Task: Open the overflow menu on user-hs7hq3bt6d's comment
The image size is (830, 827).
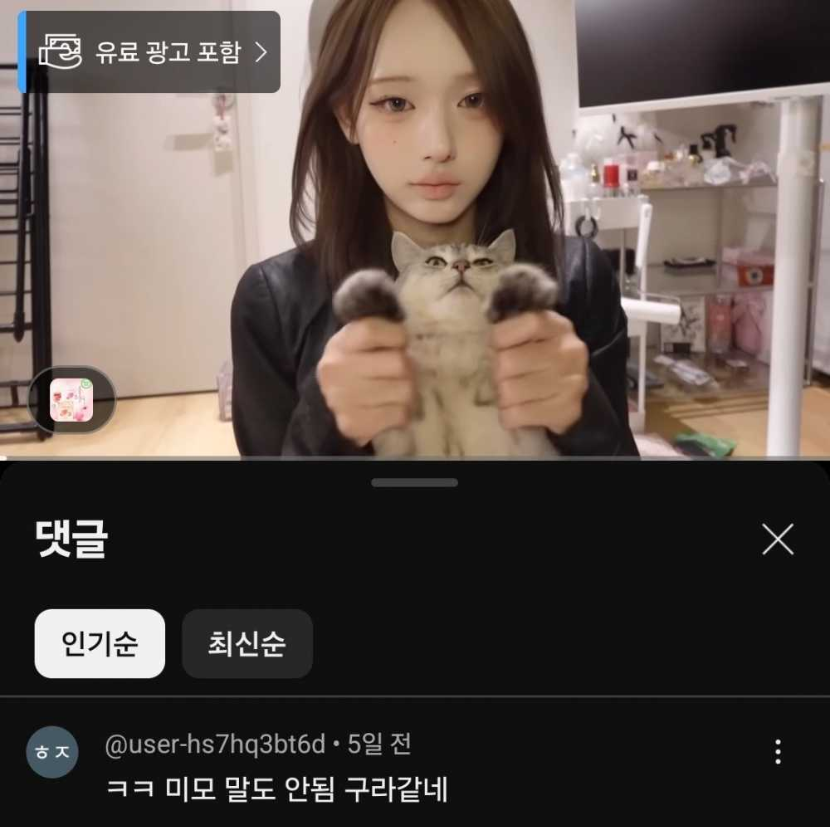Action: click(x=777, y=752)
